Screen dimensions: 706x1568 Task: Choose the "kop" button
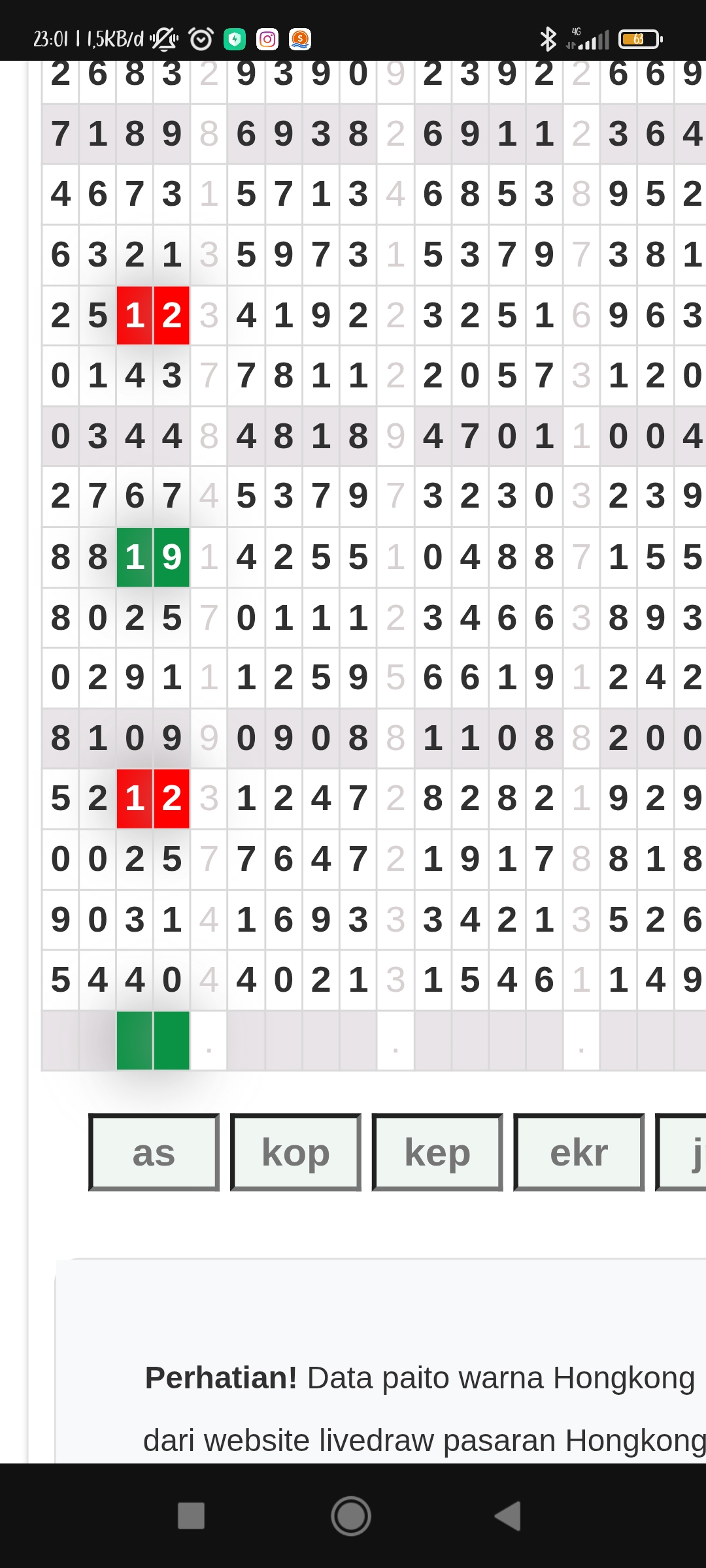click(x=295, y=1152)
